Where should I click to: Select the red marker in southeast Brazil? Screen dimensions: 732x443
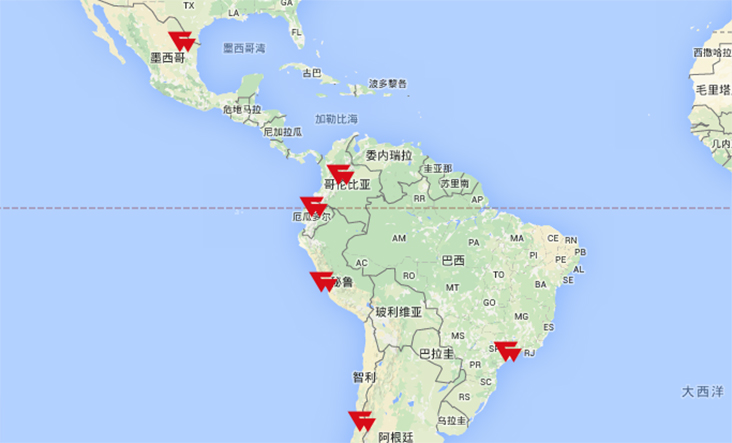(507, 350)
